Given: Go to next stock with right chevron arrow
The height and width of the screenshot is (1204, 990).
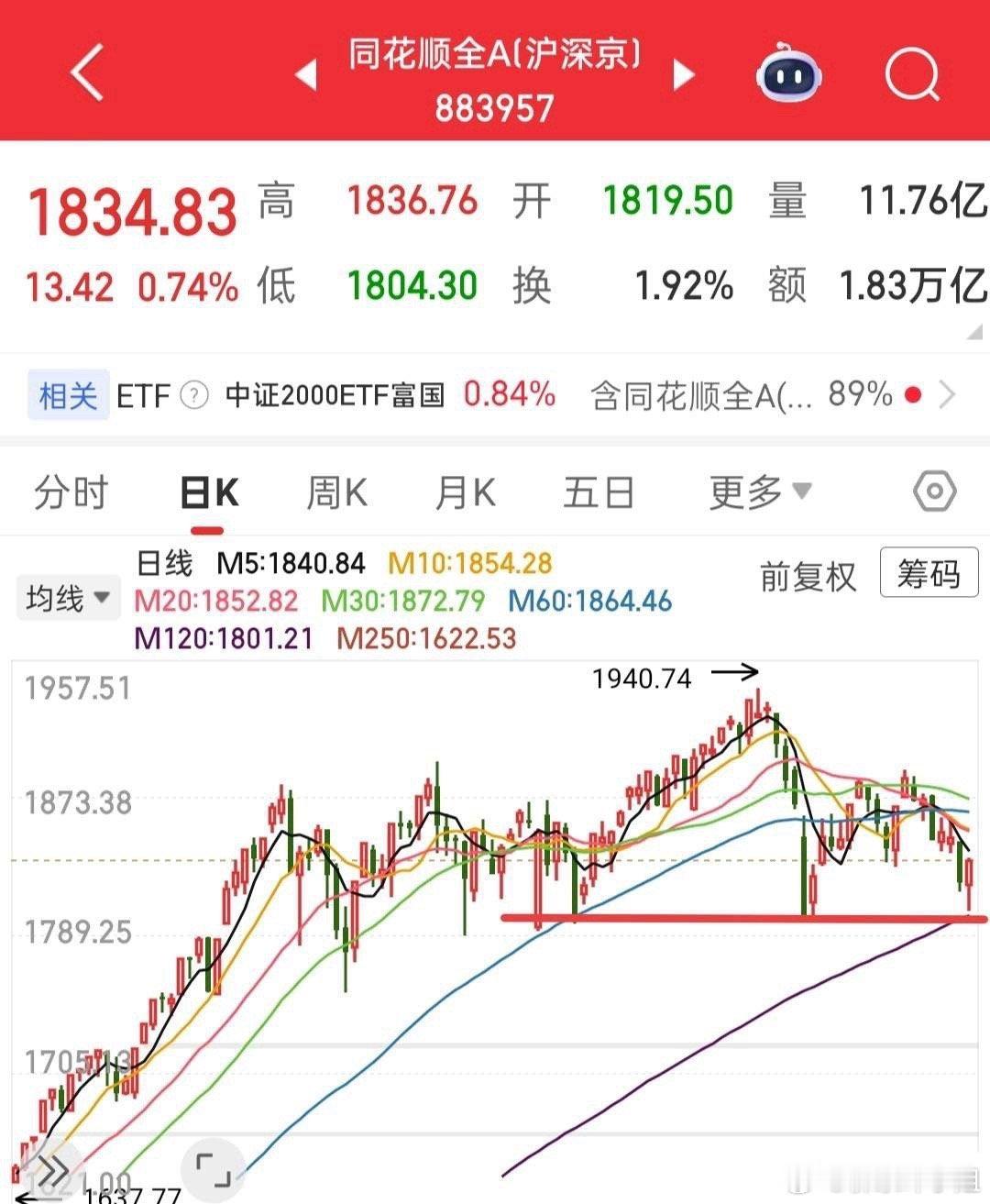Looking at the screenshot, I should click(x=684, y=76).
